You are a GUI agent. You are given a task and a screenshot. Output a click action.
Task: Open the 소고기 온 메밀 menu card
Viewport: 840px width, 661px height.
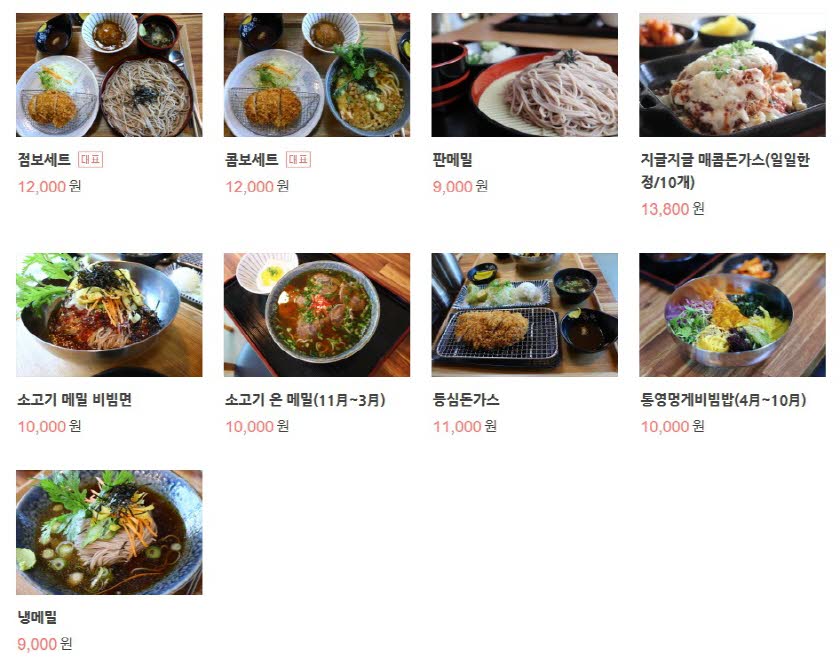[x=316, y=314]
